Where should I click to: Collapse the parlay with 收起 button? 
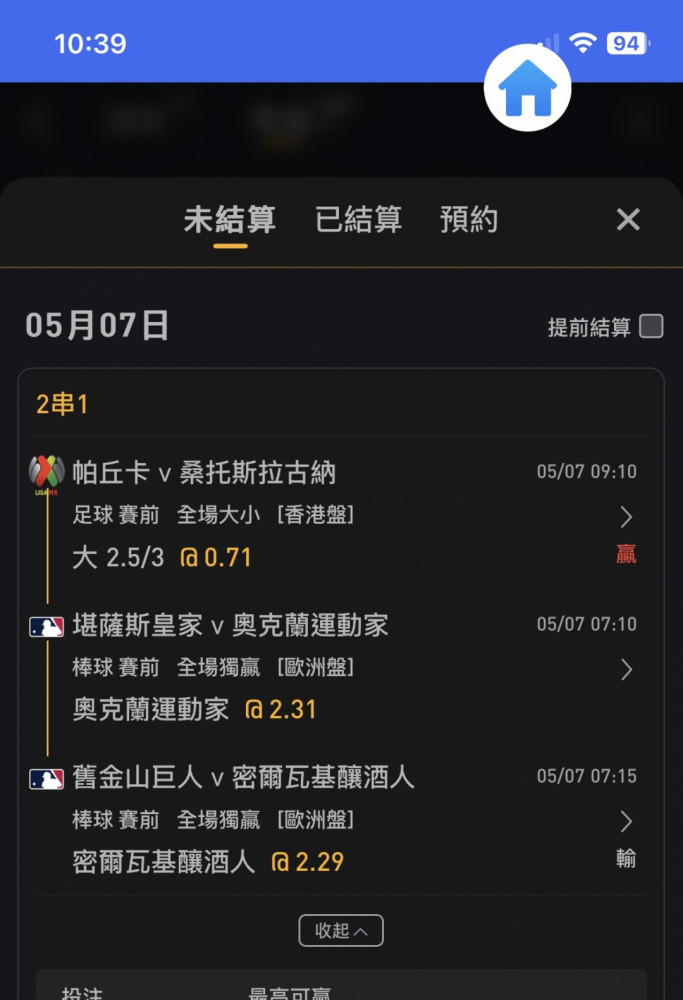(341, 930)
